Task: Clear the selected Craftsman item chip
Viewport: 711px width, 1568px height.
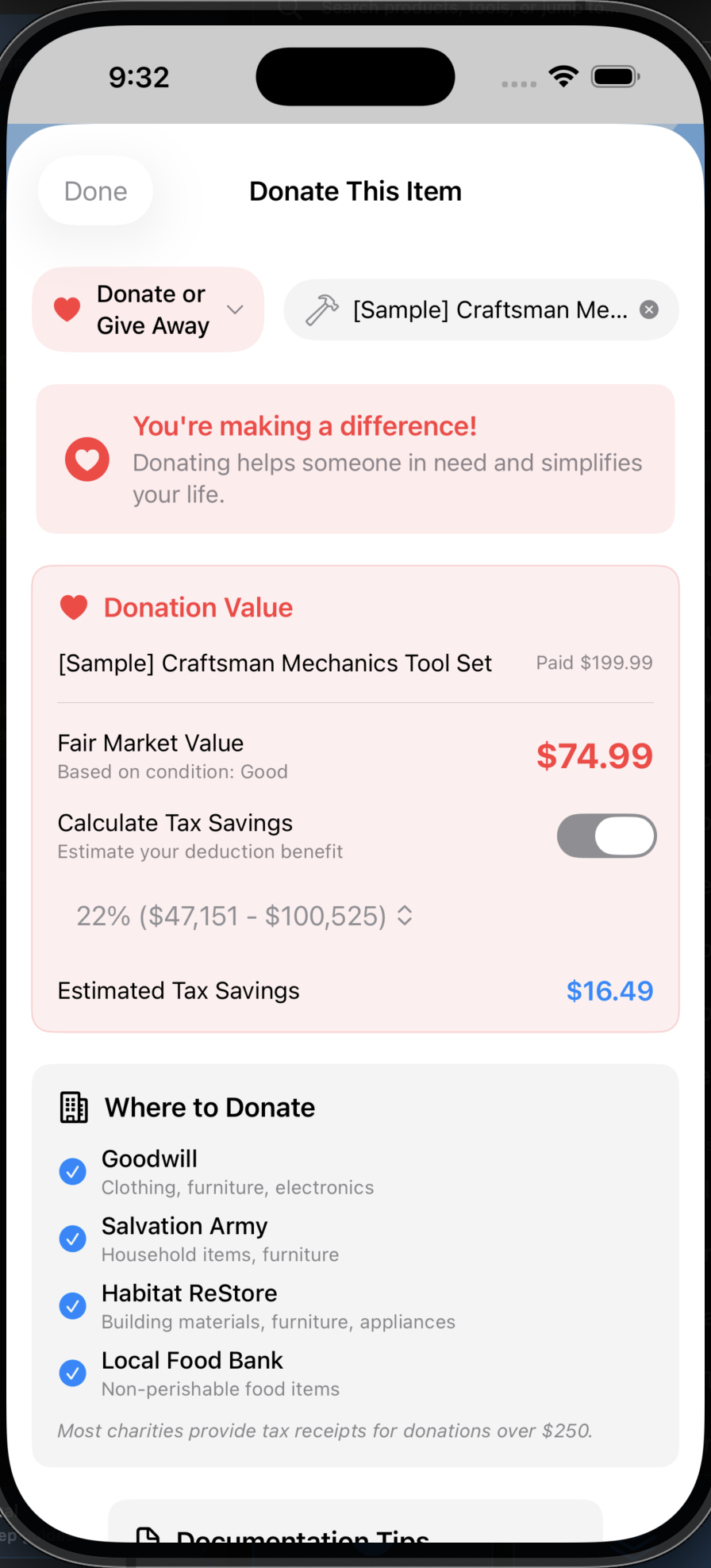Action: (649, 309)
